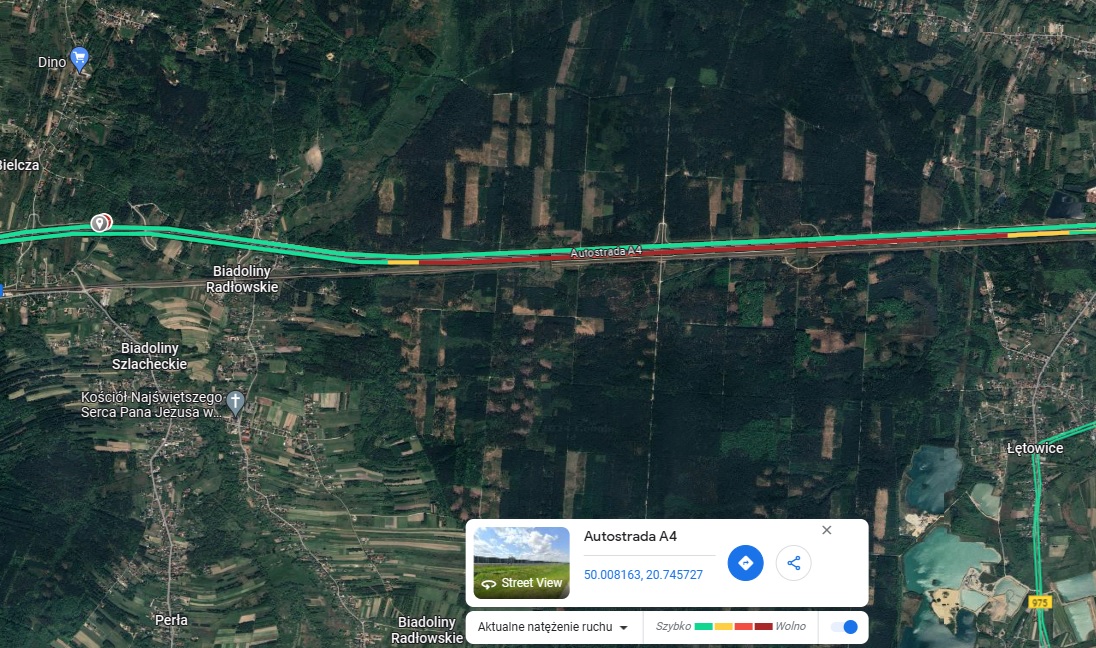Toggle the traffic layer switch off
1096x648 pixels.
845,627
